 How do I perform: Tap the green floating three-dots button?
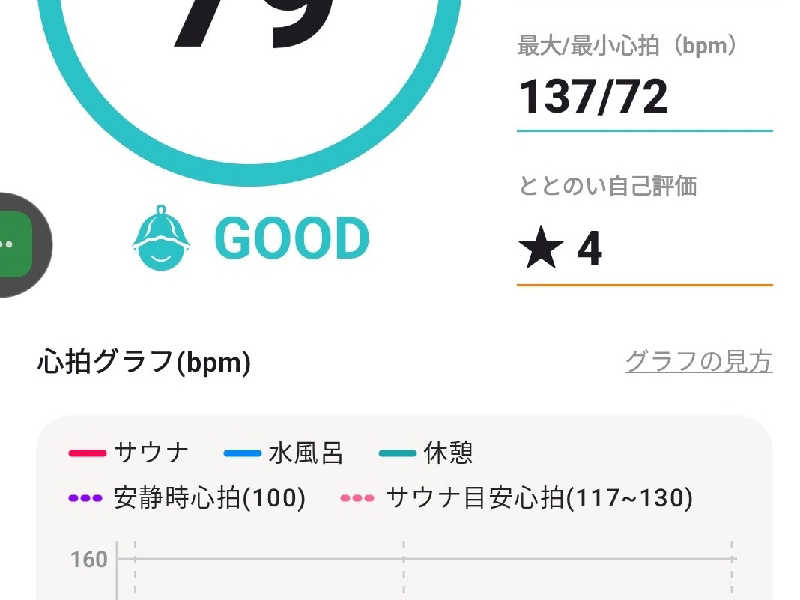12,244
